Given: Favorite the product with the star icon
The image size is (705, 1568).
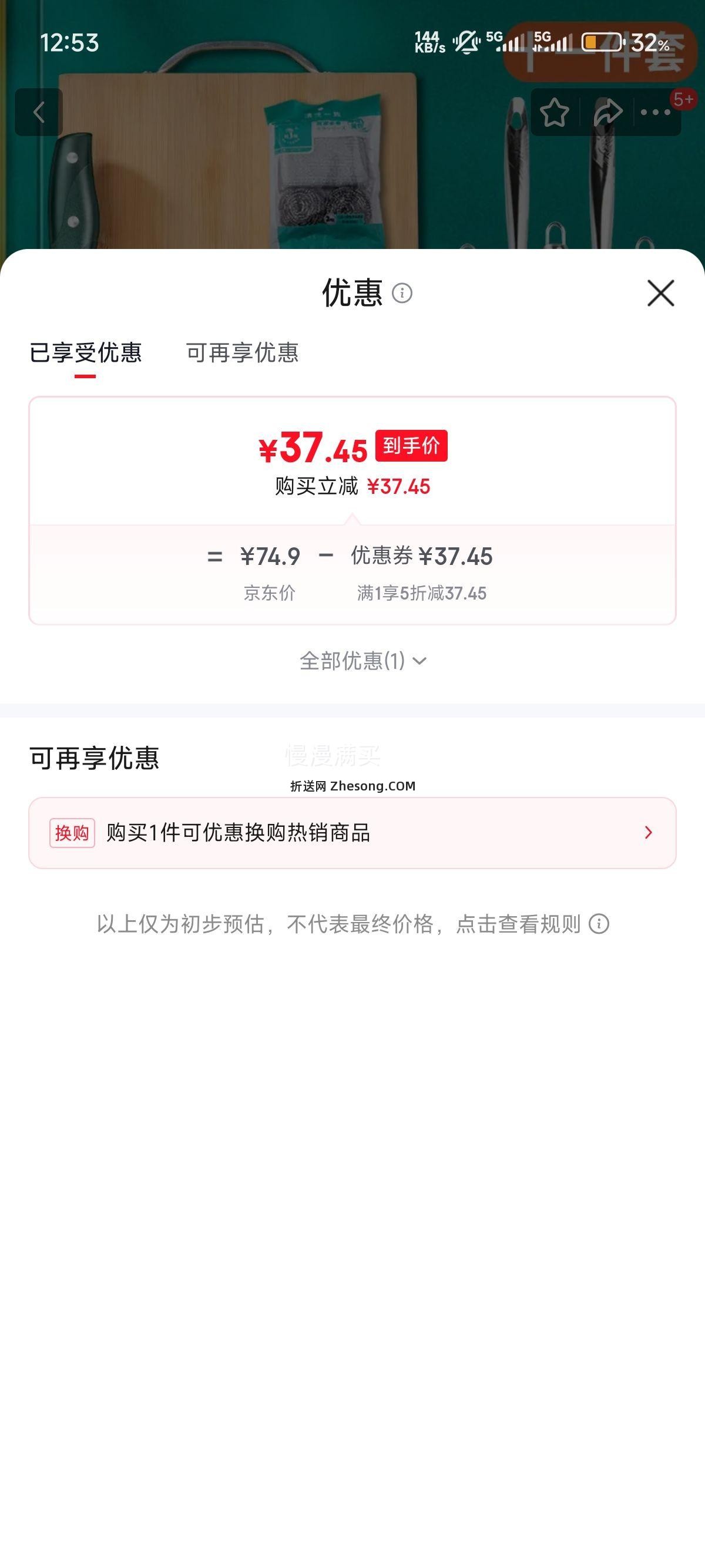Looking at the screenshot, I should (x=555, y=112).
